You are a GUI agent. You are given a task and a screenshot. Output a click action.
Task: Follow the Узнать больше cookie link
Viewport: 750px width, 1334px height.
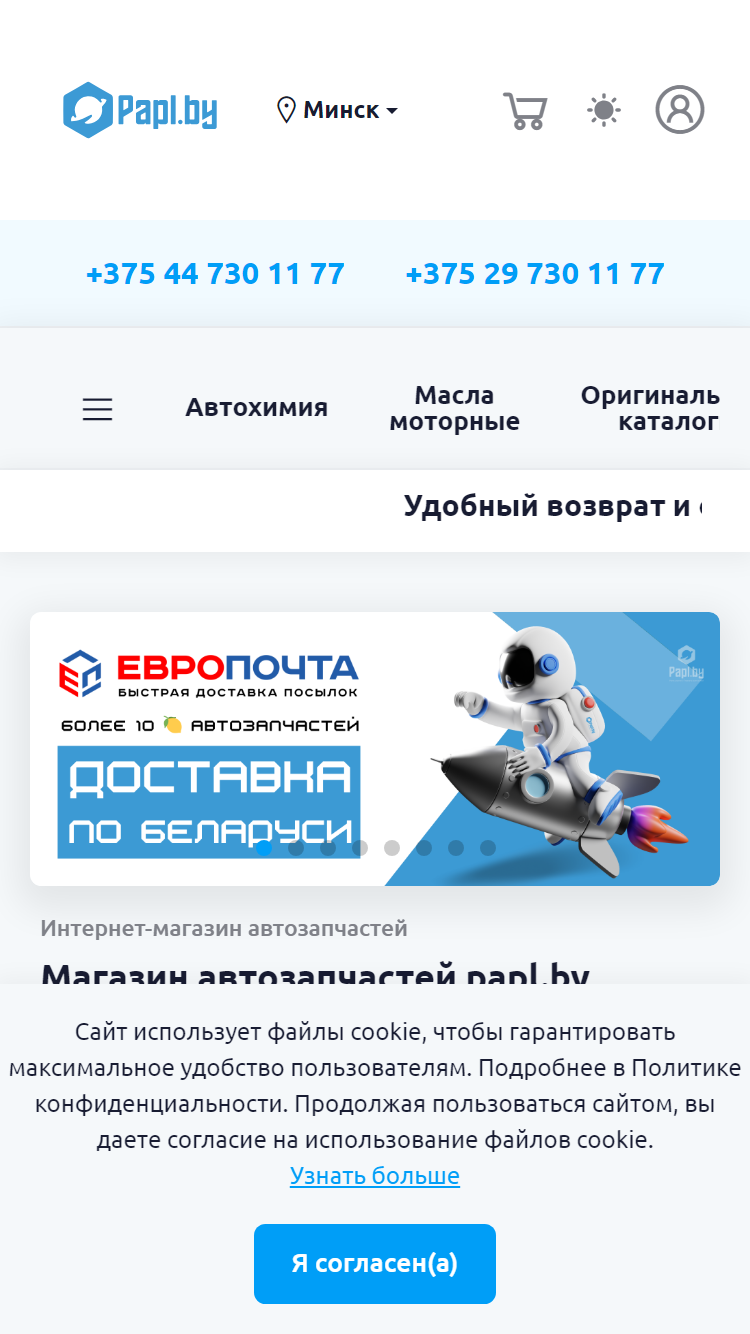tap(375, 1176)
